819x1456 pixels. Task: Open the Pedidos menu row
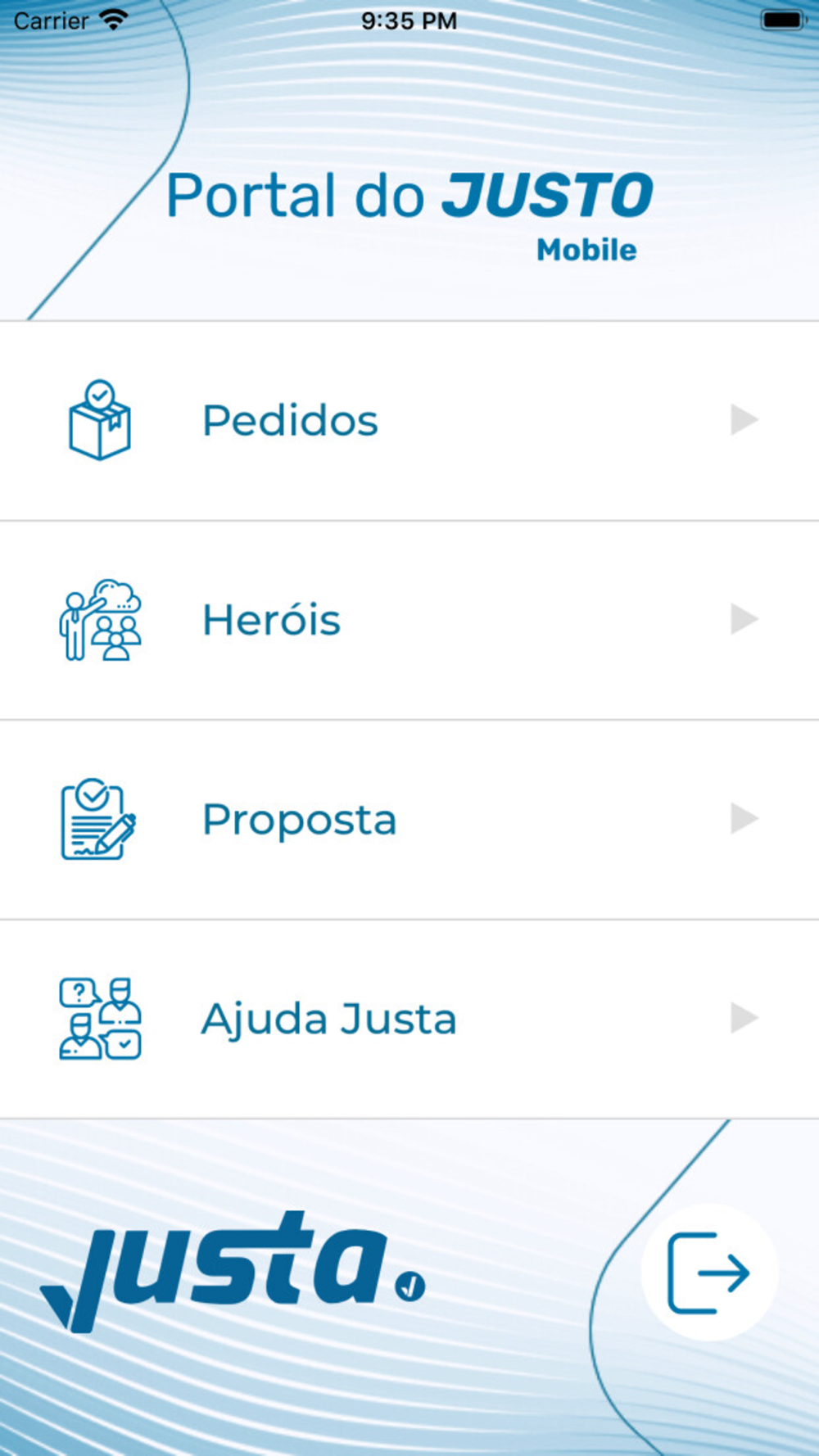[409, 421]
